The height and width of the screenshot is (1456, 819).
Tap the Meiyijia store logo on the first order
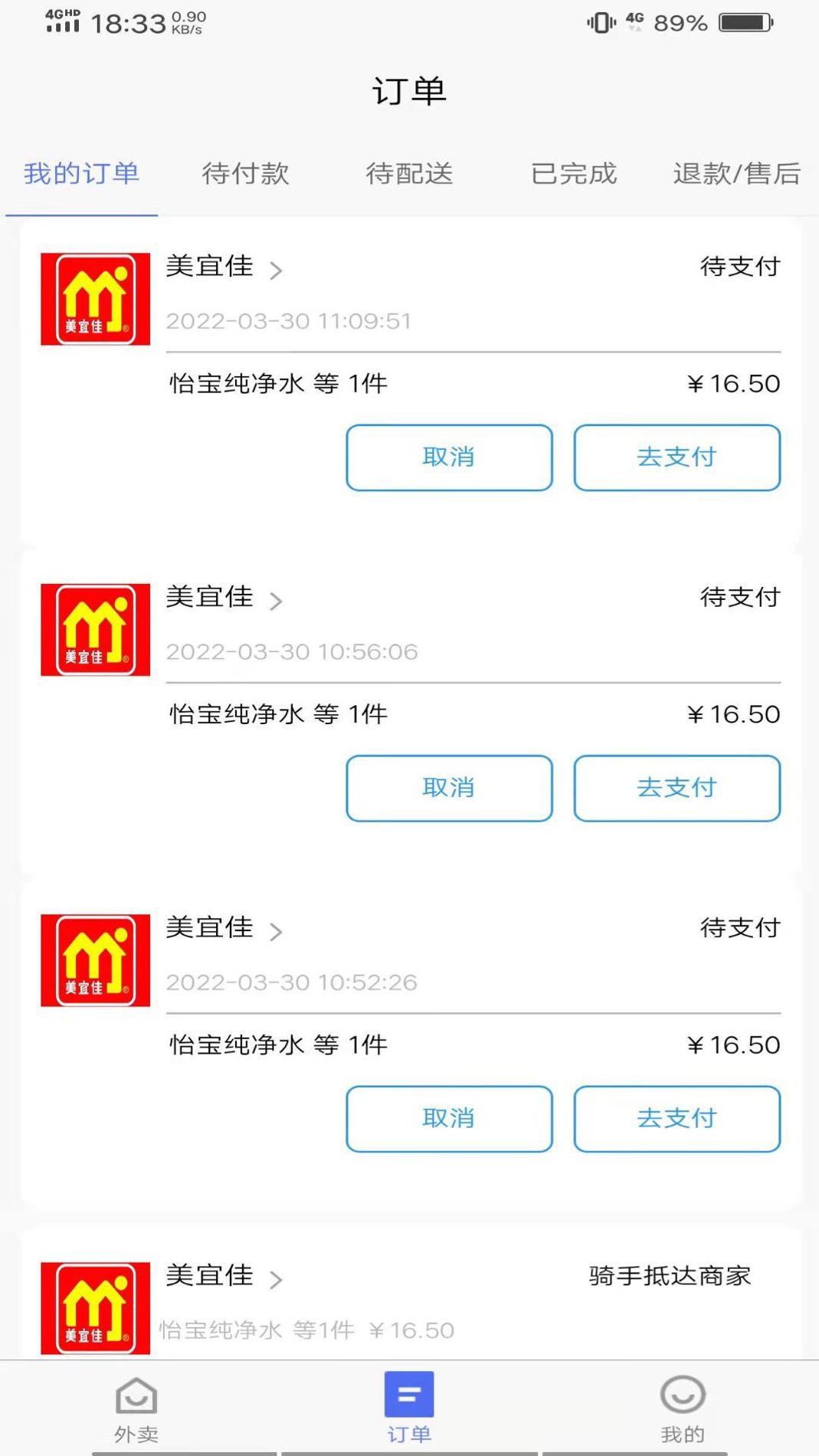click(95, 298)
